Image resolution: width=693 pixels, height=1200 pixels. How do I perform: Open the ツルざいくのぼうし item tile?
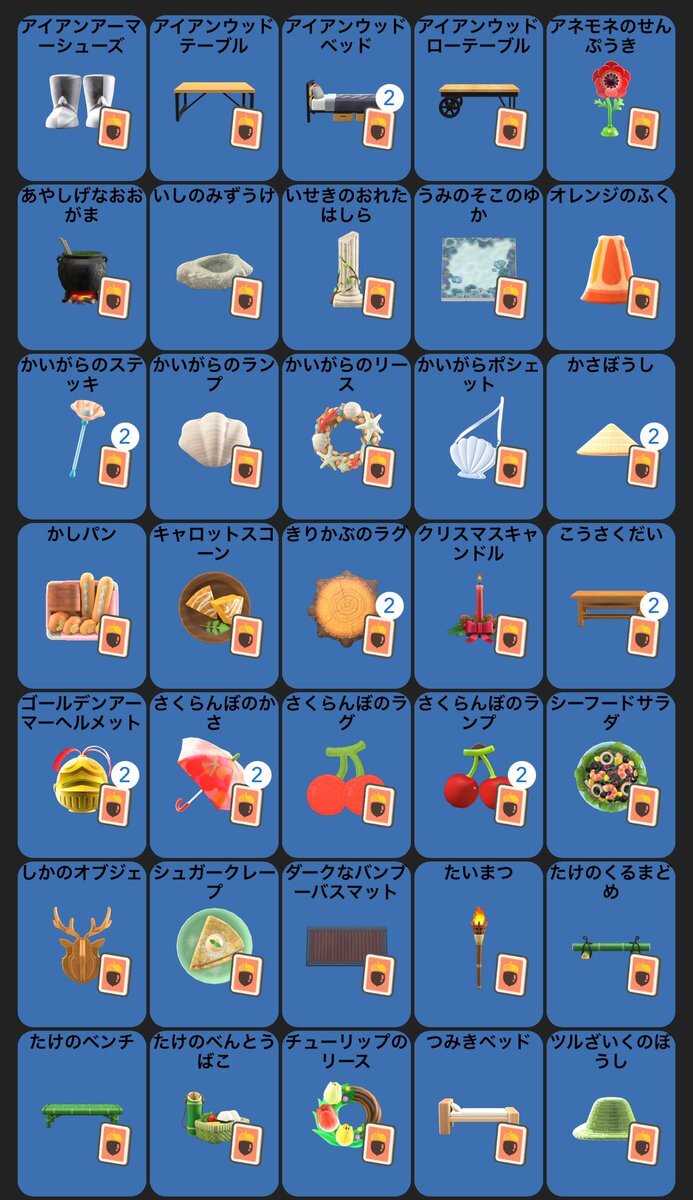point(610,1112)
